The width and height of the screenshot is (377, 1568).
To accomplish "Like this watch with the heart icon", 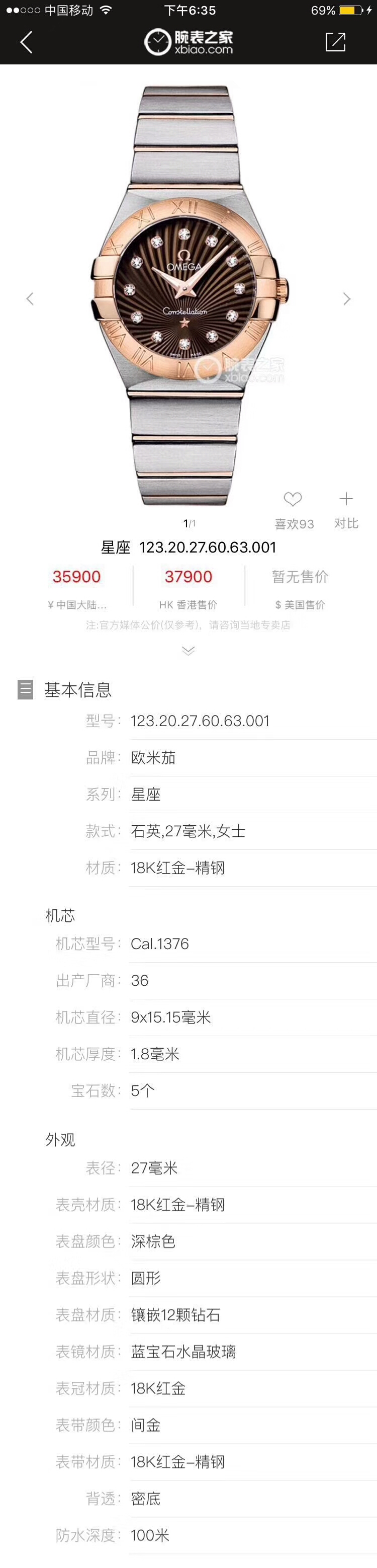I will (293, 500).
